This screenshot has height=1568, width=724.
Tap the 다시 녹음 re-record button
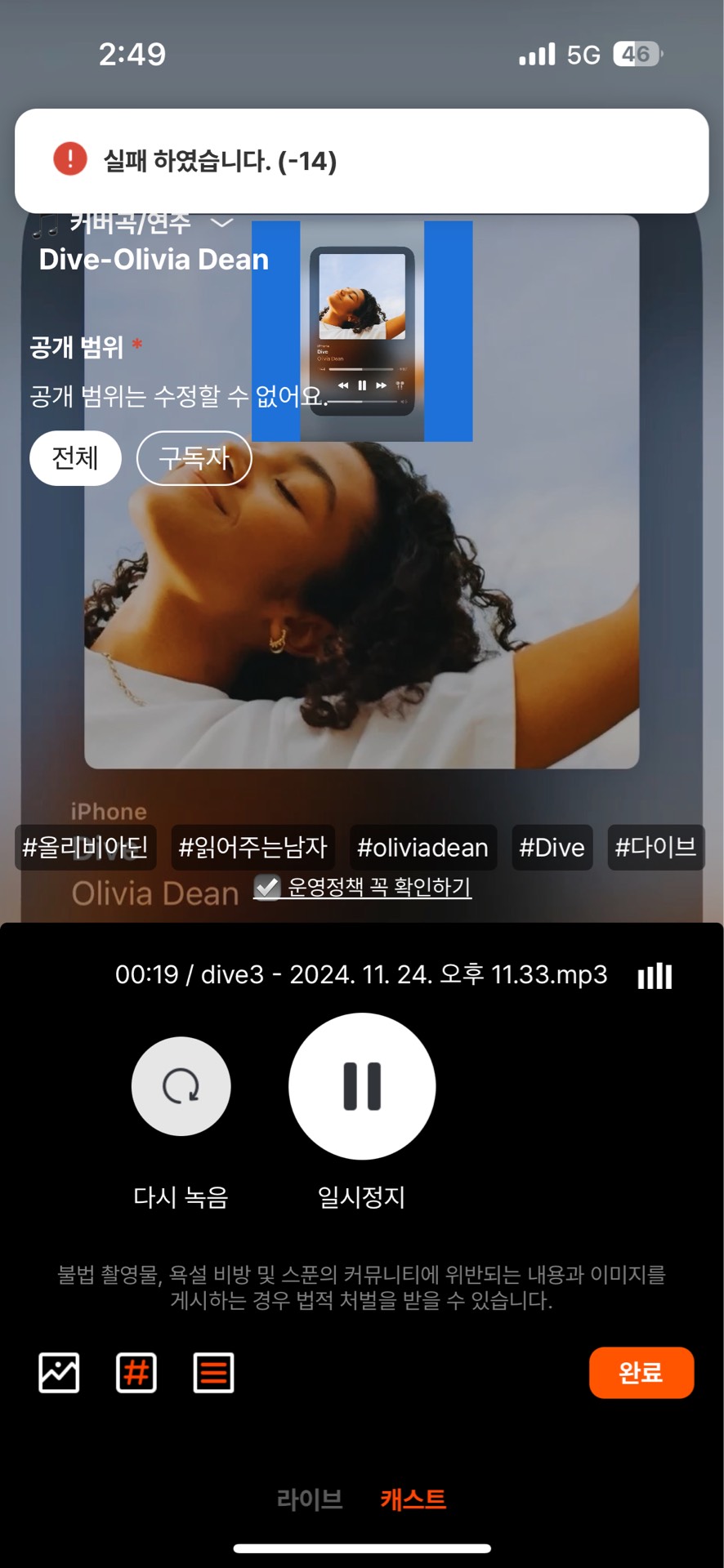[181, 1085]
